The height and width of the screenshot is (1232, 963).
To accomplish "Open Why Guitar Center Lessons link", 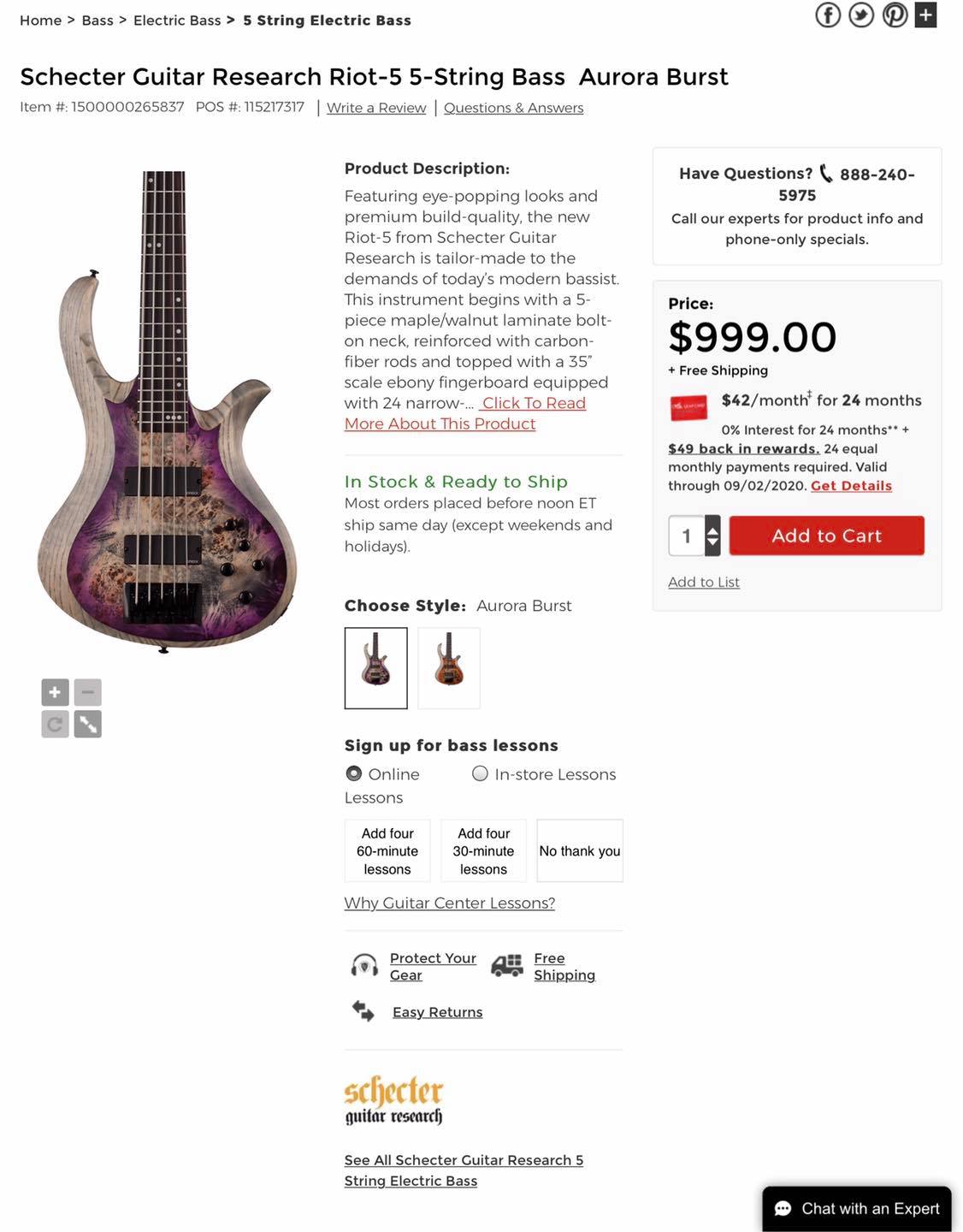I will pyautogui.click(x=449, y=903).
